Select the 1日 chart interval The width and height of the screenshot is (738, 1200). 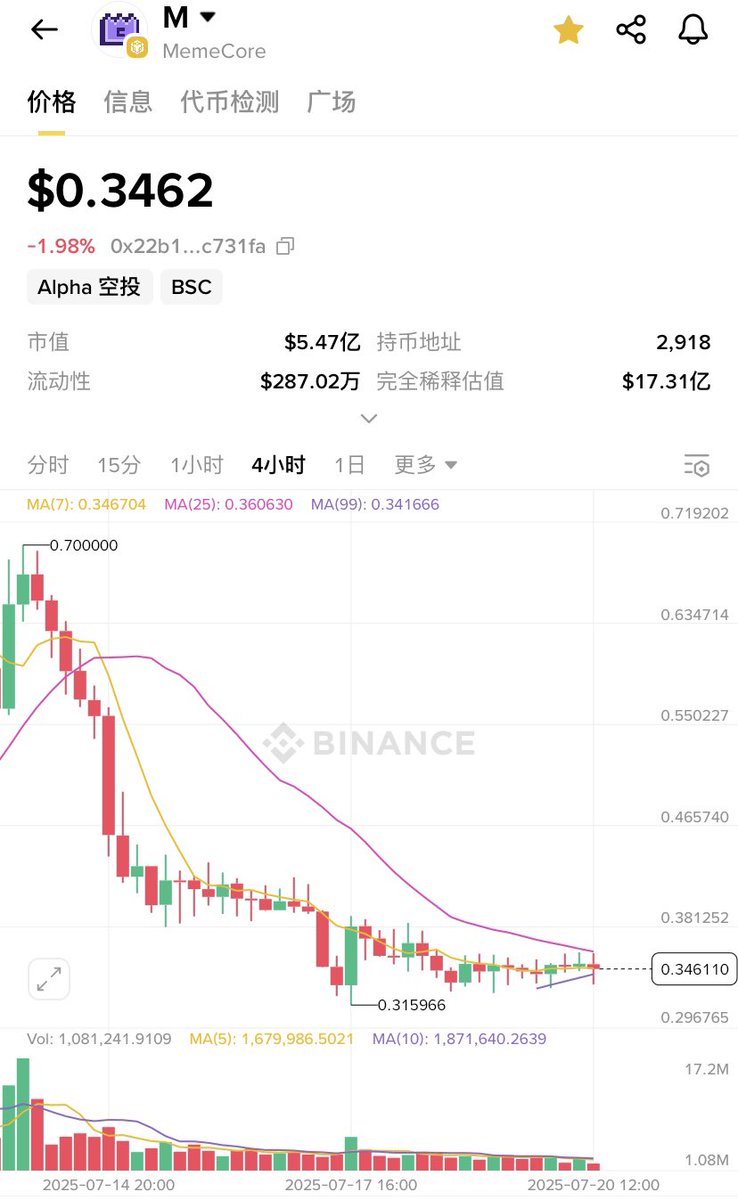pos(349,465)
